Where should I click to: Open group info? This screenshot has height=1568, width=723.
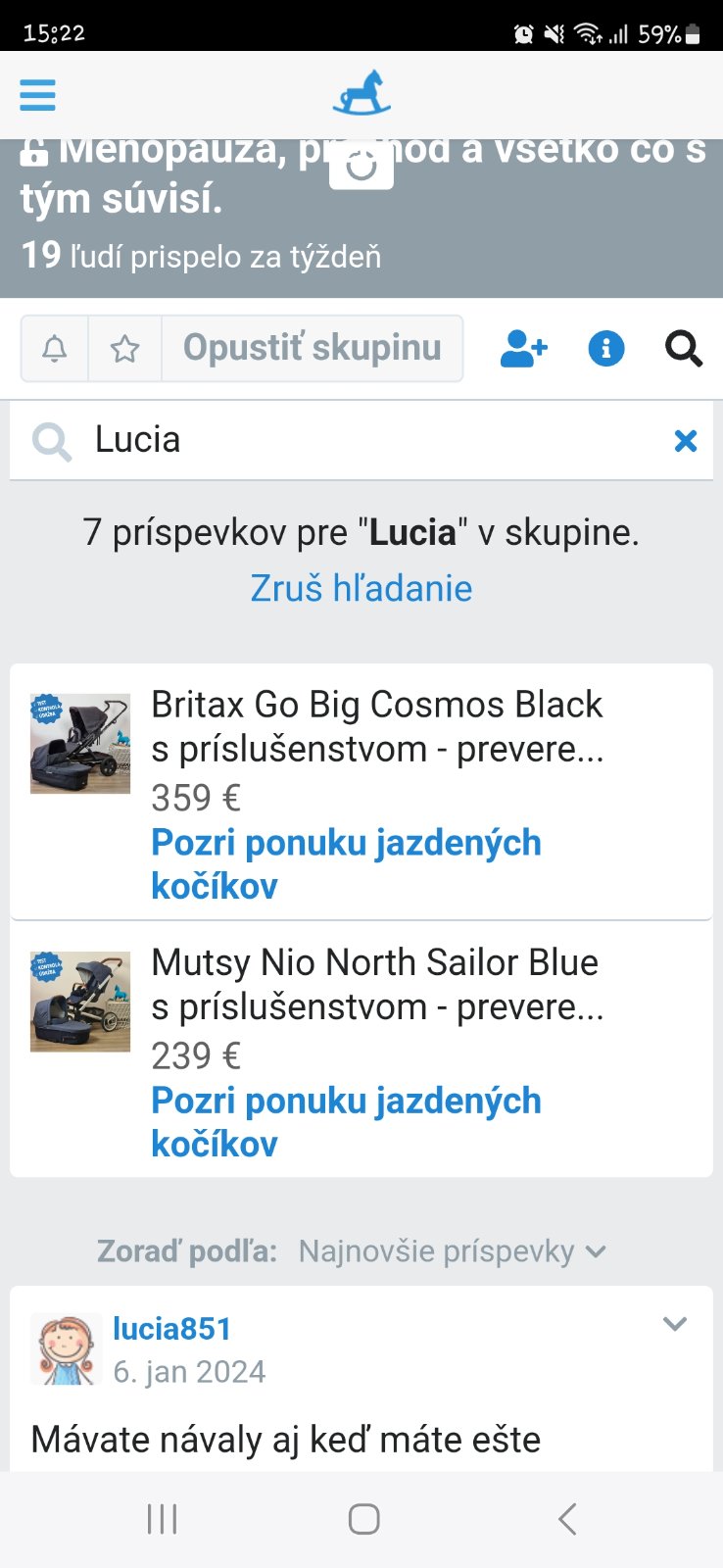pyautogui.click(x=605, y=348)
